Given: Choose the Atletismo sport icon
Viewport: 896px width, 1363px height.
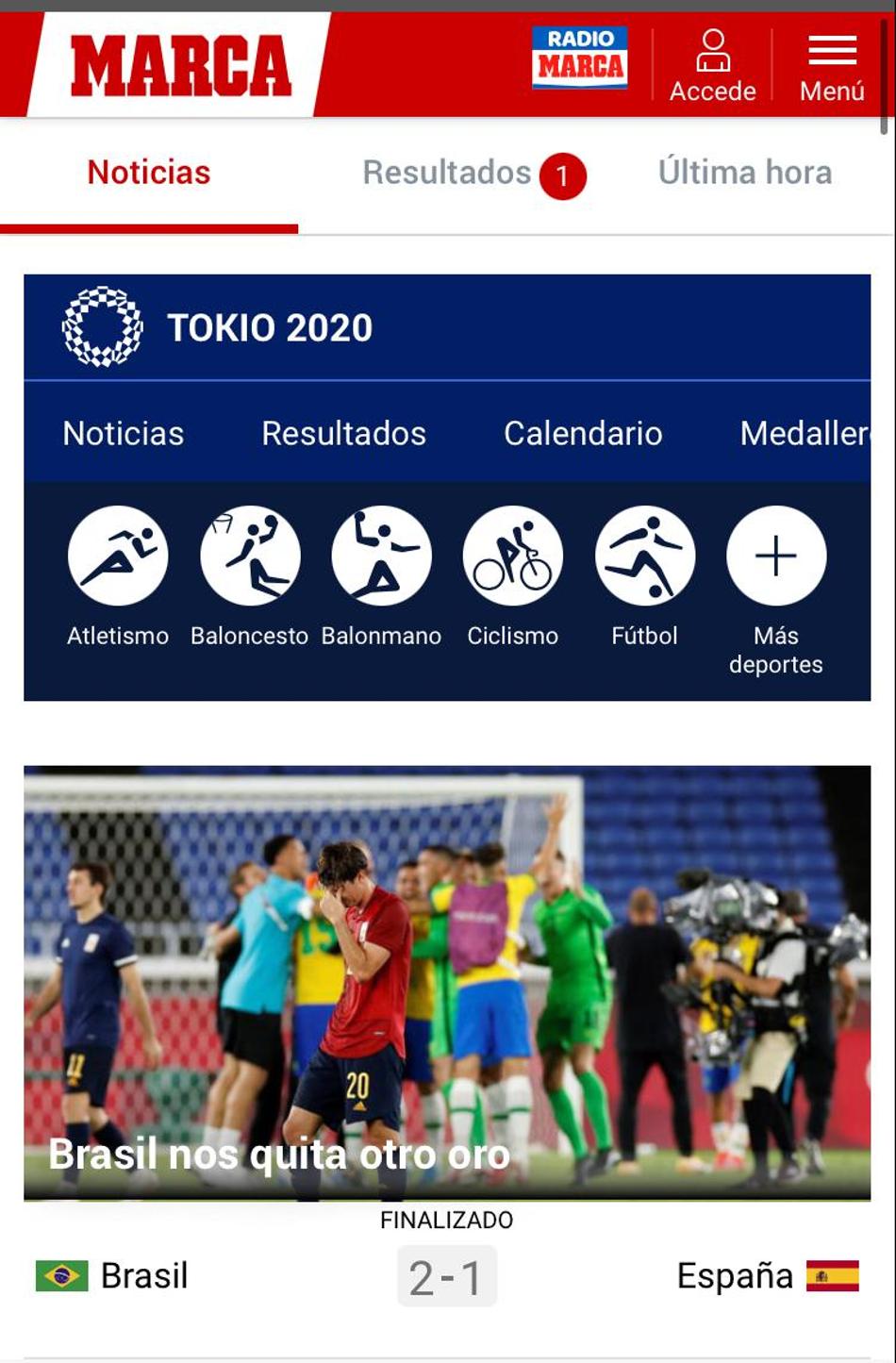Looking at the screenshot, I should coord(118,557).
